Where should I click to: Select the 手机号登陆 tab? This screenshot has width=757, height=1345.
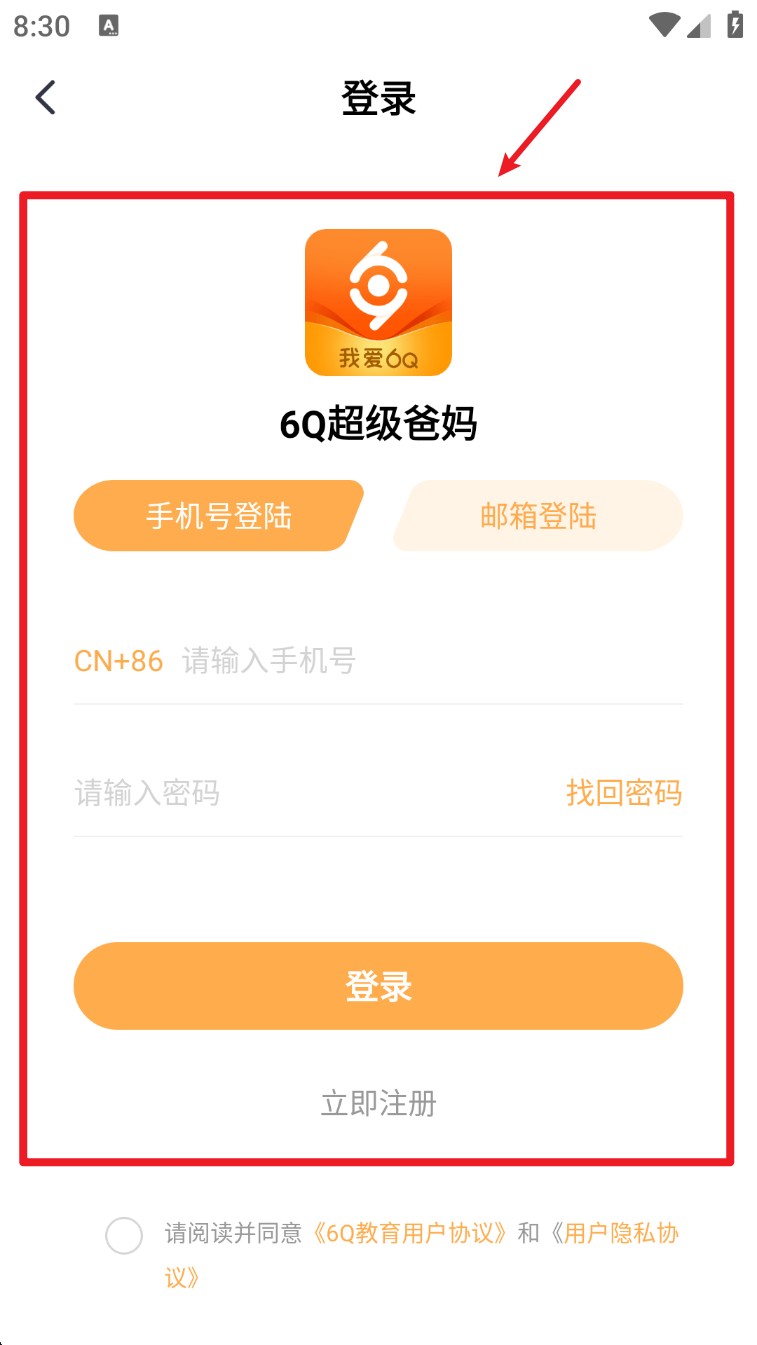pos(218,516)
